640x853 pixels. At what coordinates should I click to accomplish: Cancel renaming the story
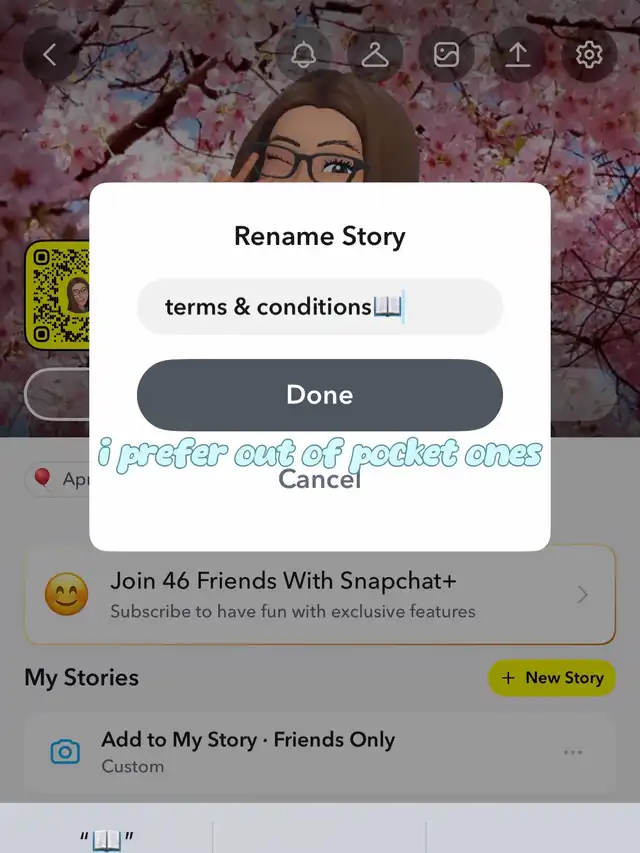point(319,479)
